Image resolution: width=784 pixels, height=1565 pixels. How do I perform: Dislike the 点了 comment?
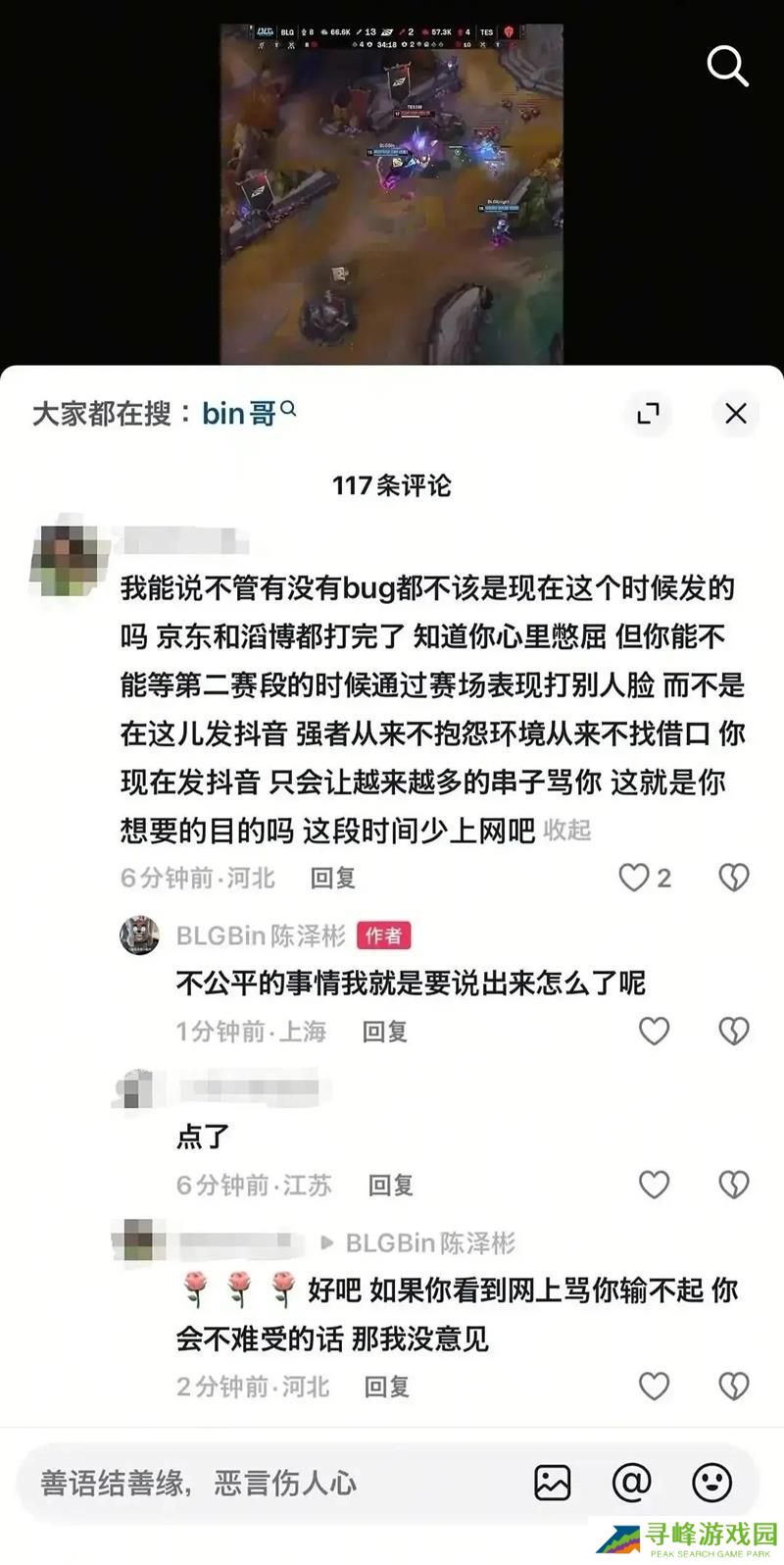(x=733, y=1185)
